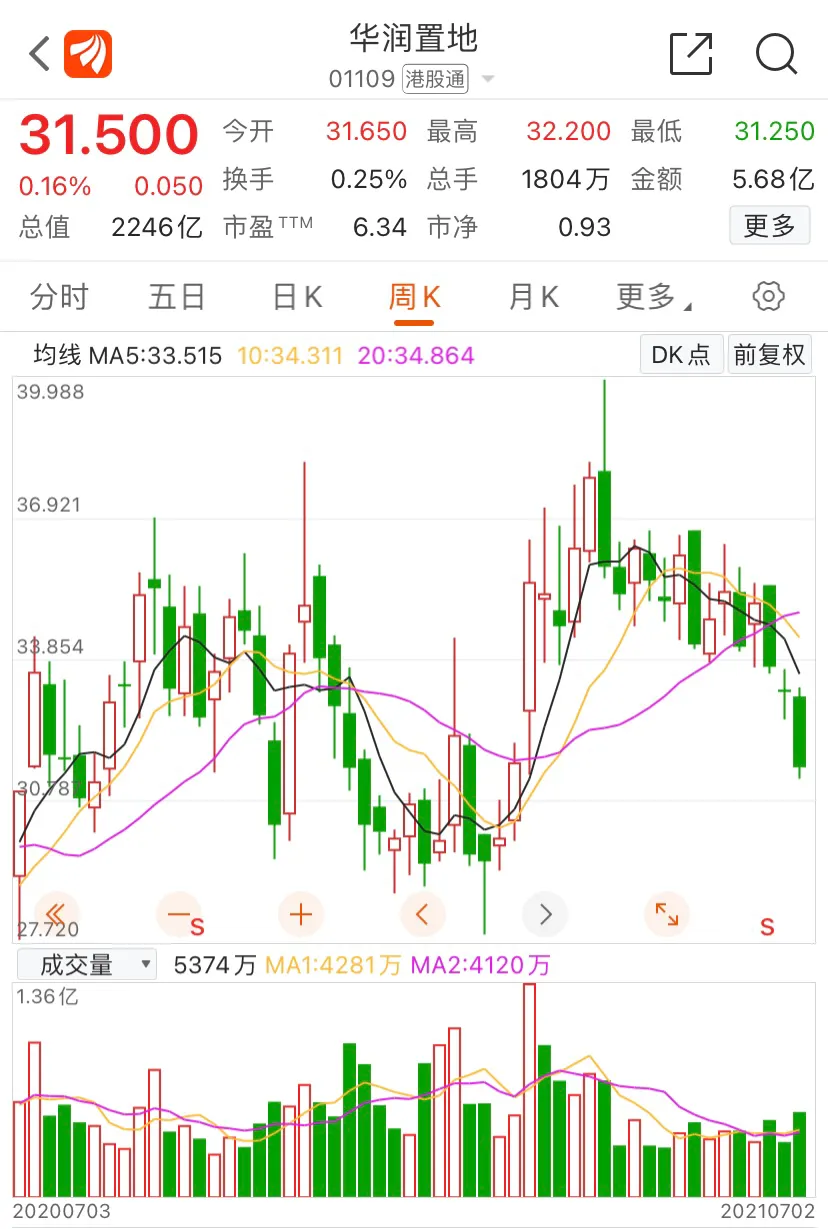The image size is (828, 1229).
Task: Tap 更多 for more quote details
Action: [x=769, y=226]
